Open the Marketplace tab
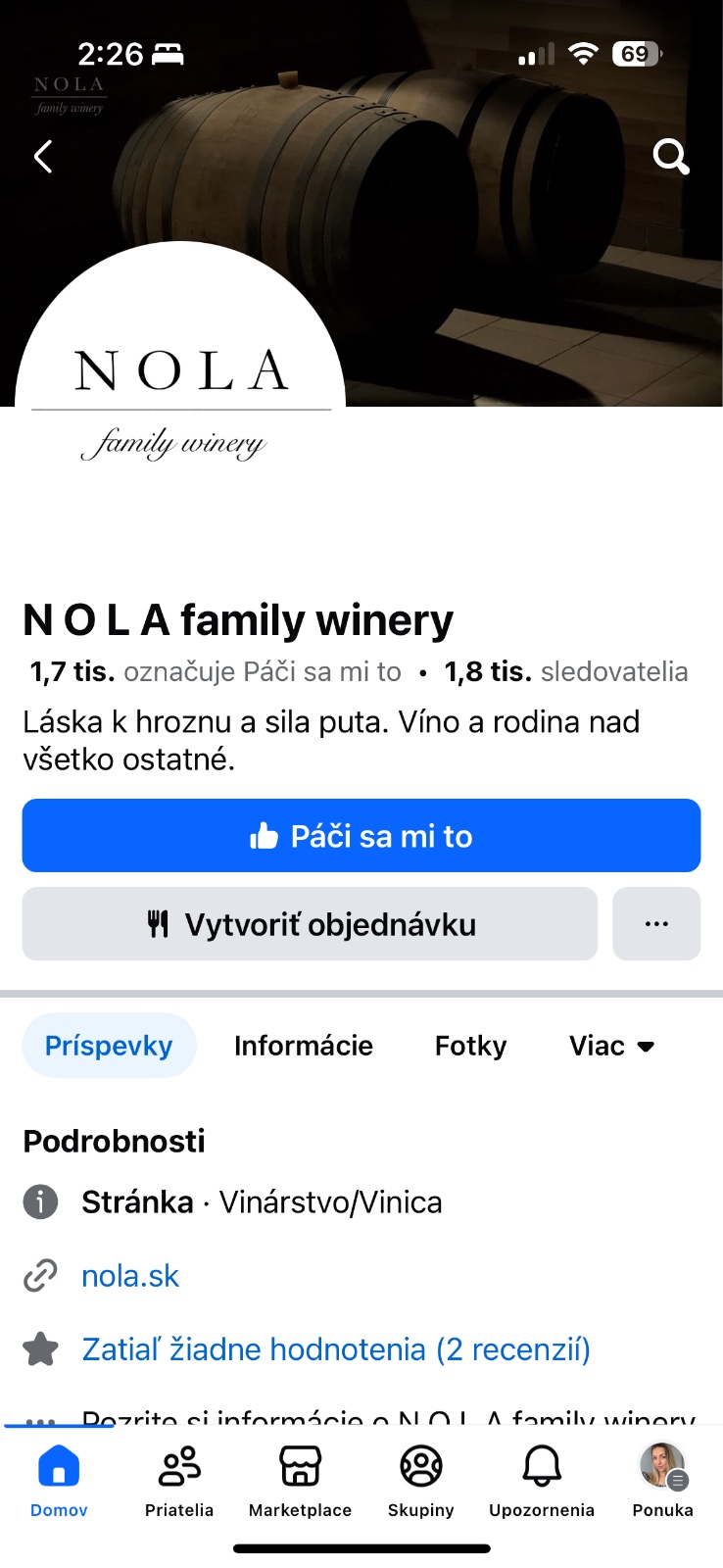Viewport: 723px width, 1568px height. tap(300, 1480)
